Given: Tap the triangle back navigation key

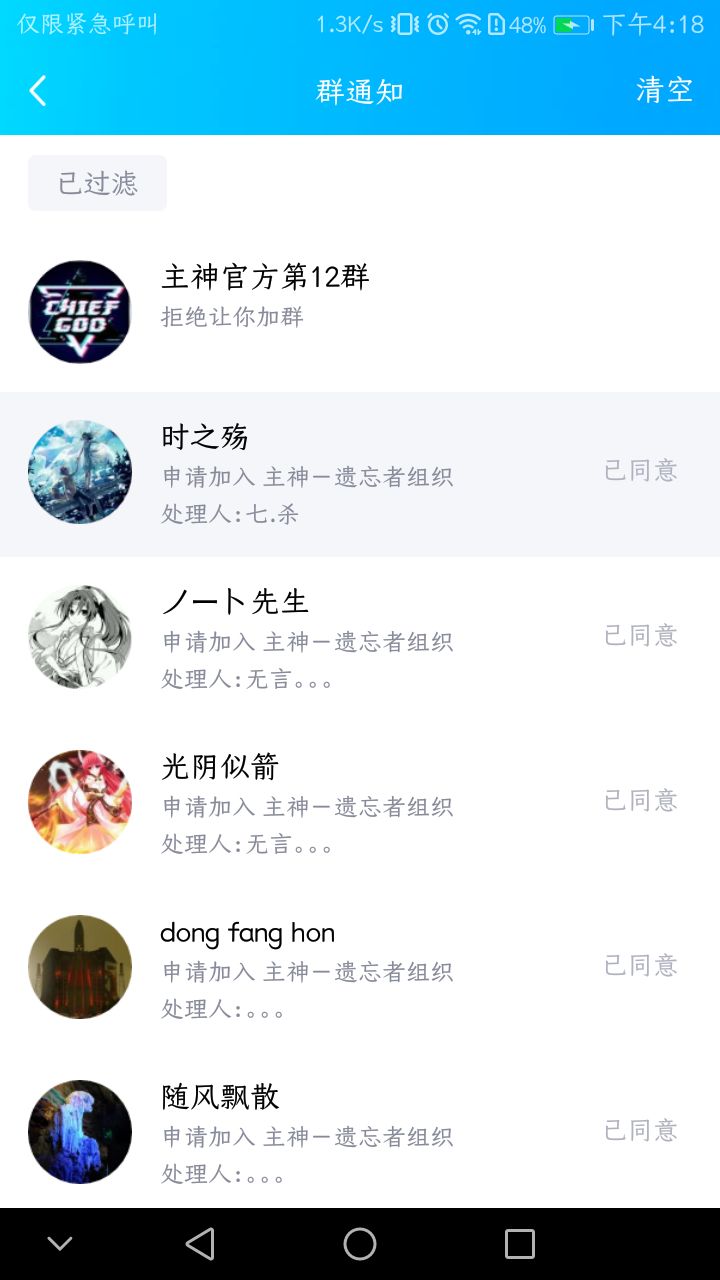Looking at the screenshot, I should click(201, 1244).
